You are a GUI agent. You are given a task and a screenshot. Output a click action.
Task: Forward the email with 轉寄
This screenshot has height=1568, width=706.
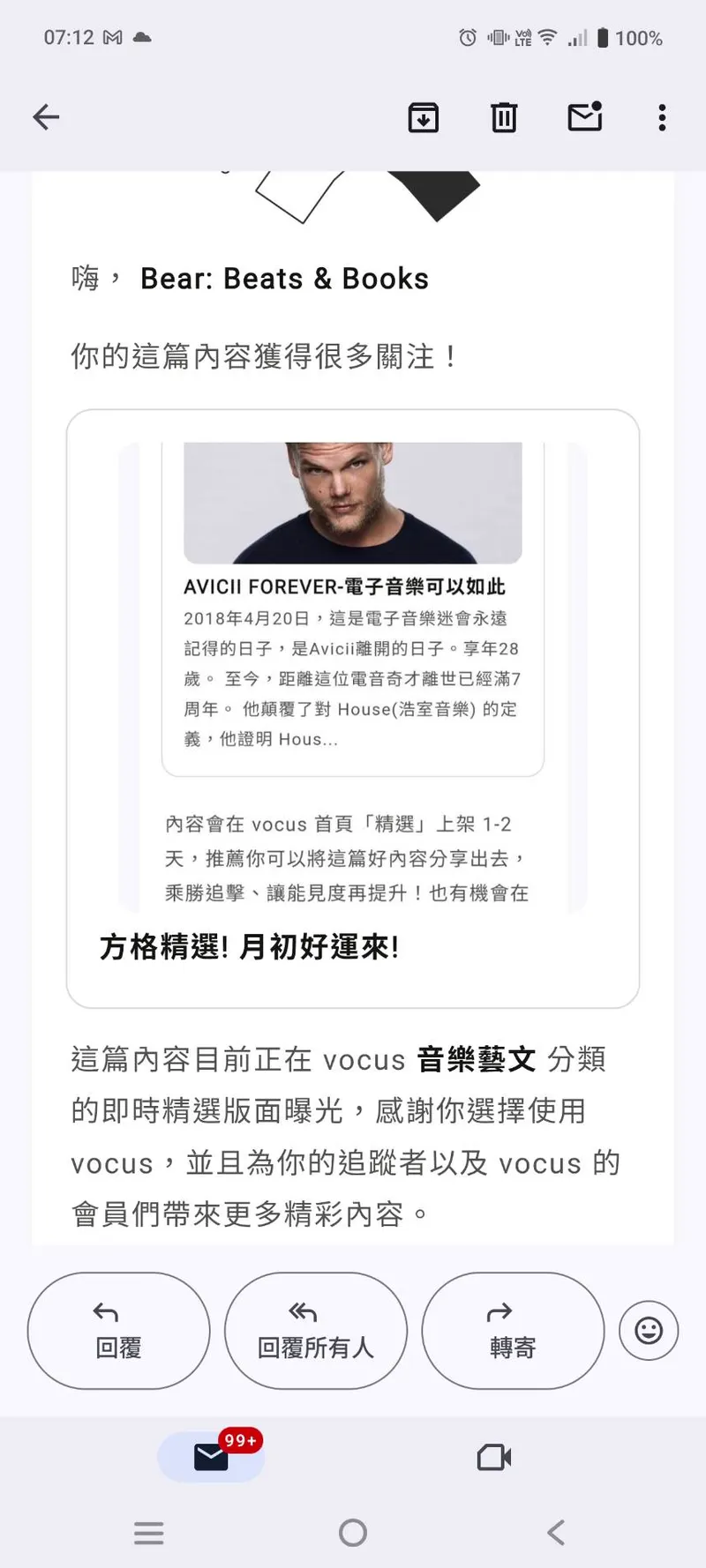(x=513, y=1330)
